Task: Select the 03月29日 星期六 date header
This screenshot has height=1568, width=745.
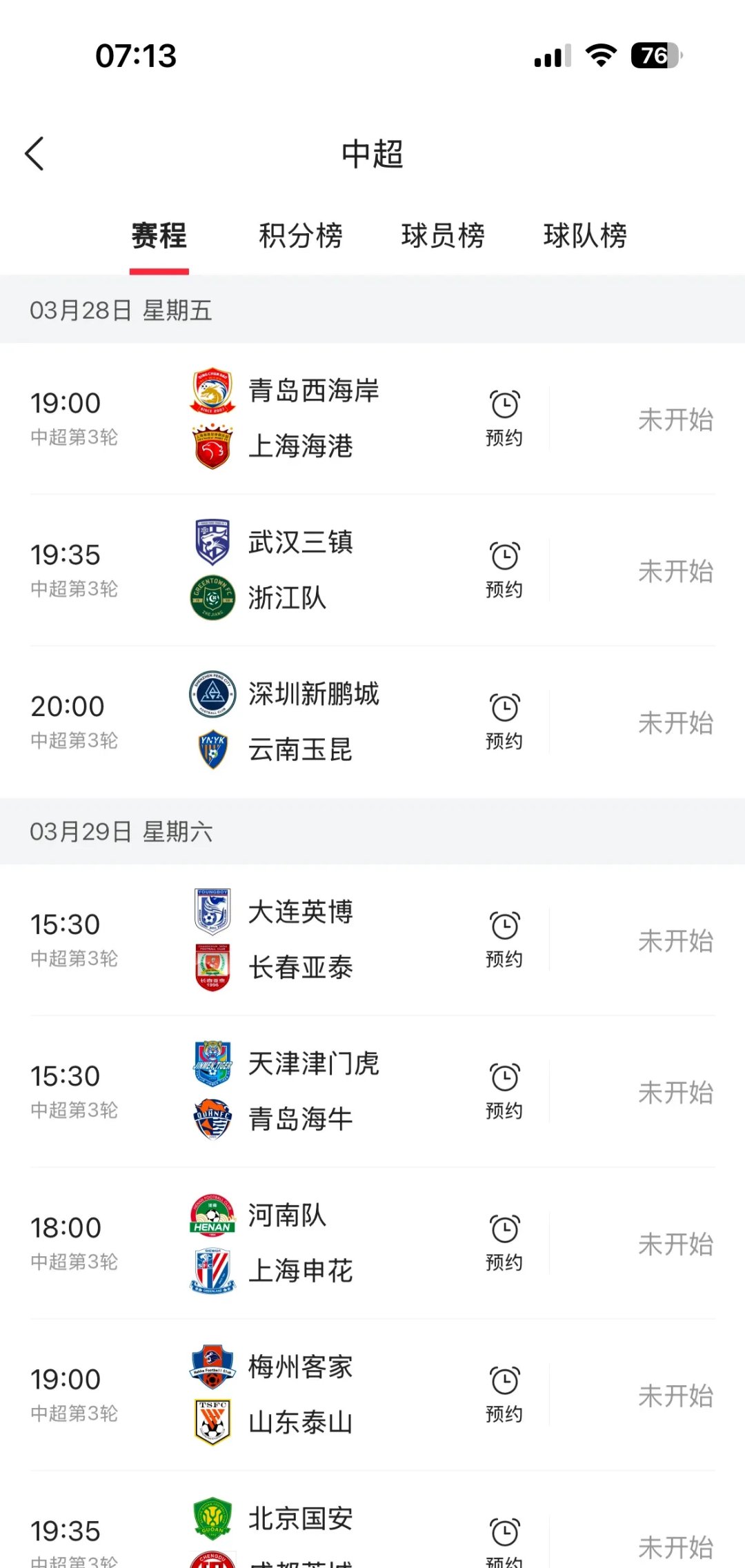Action: pos(123,831)
